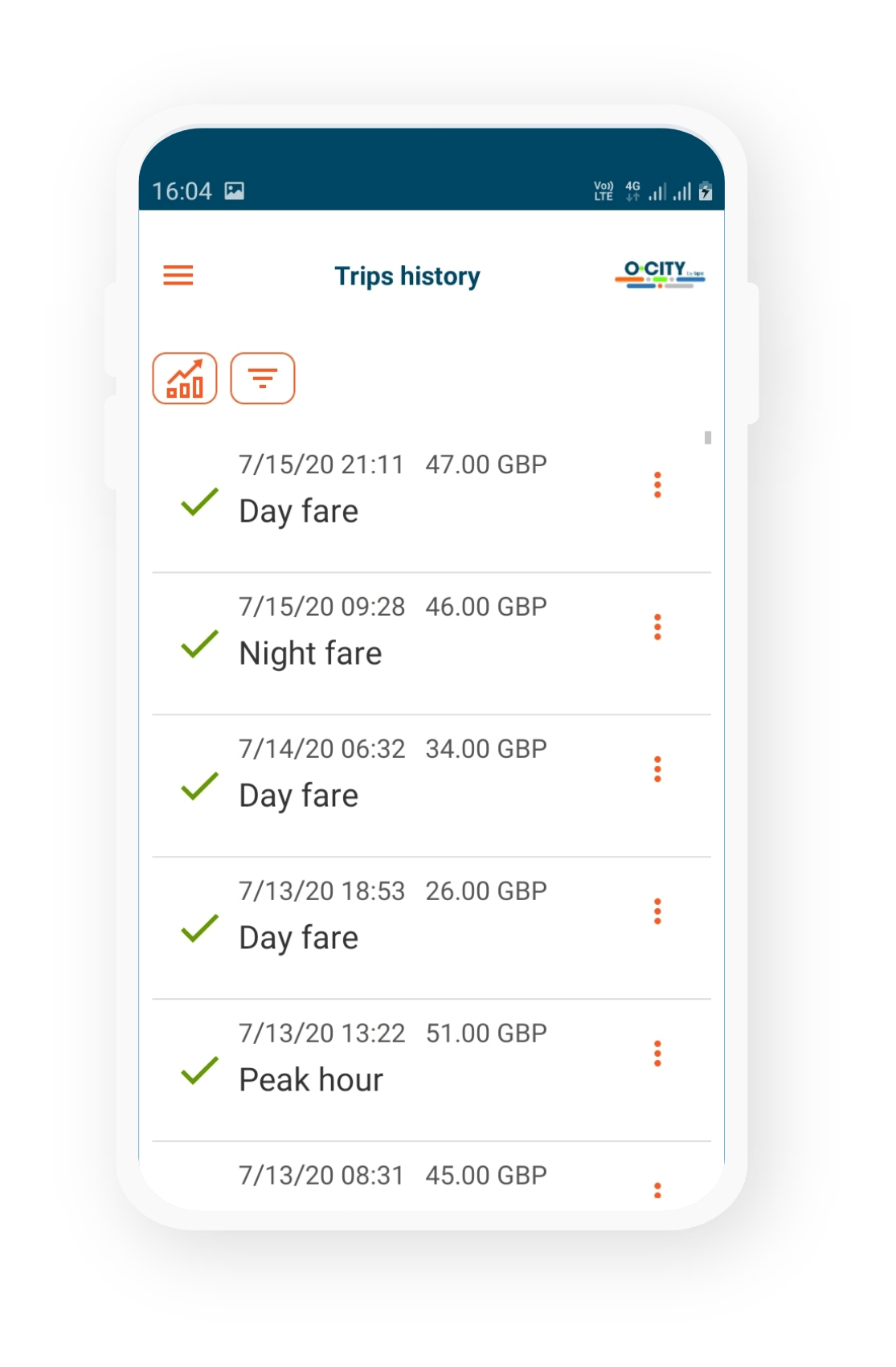Open the trips filter options

tap(263, 379)
